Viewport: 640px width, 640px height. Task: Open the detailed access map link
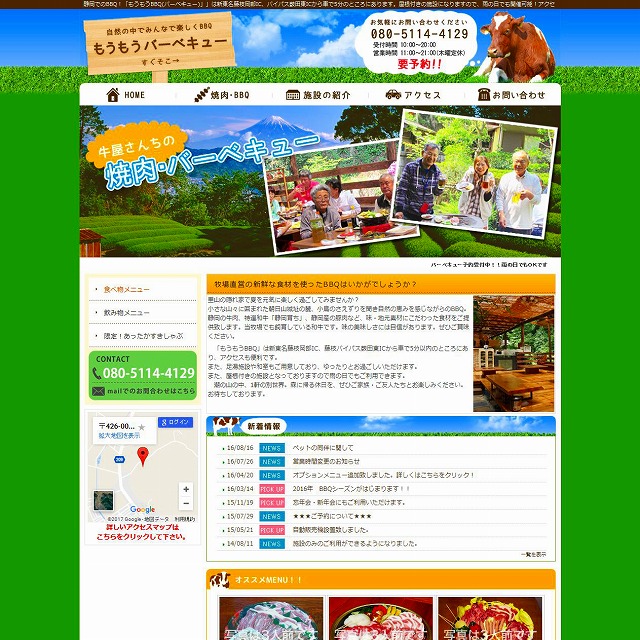141,532
